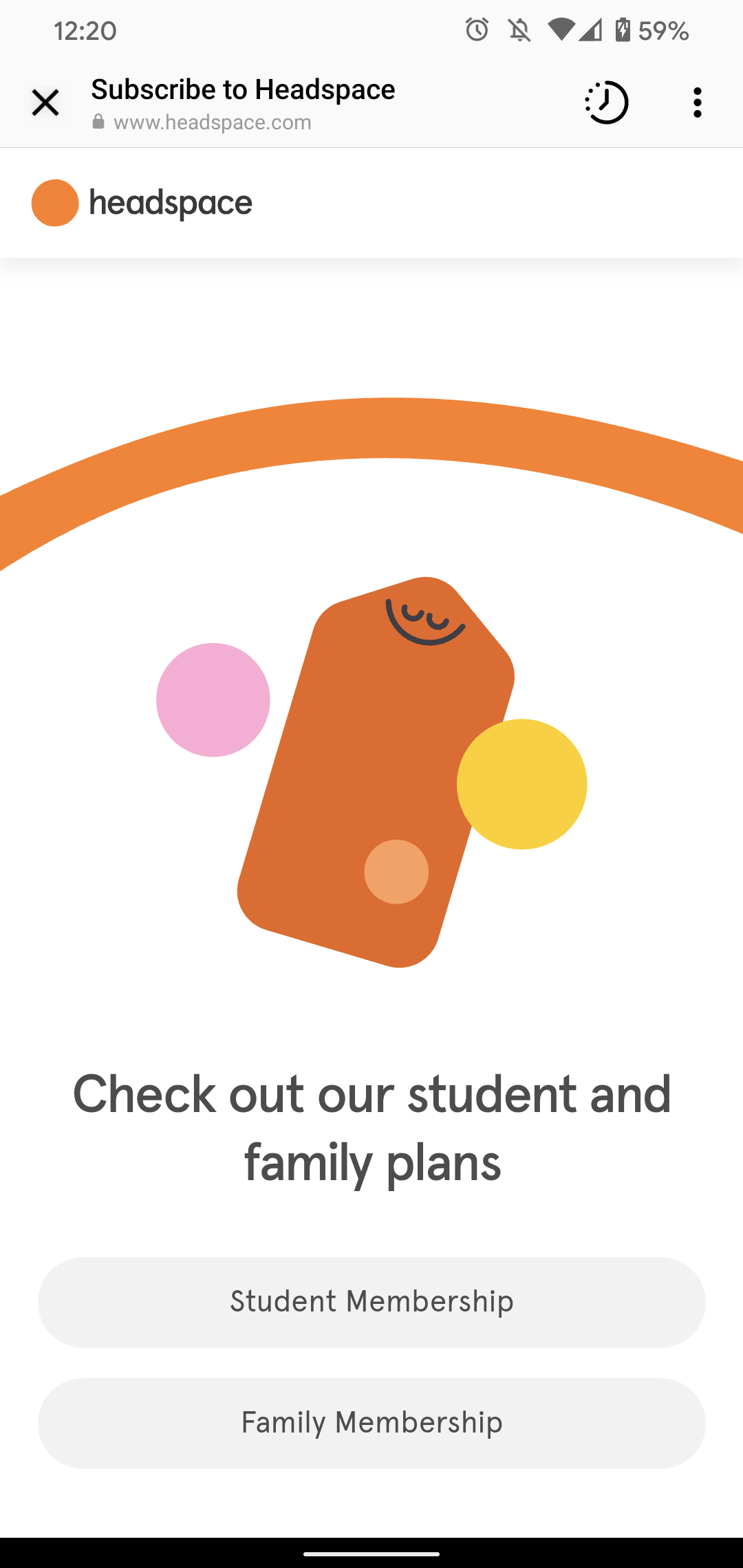Tap the Subscribe to Headspace title
Image resolution: width=743 pixels, height=1568 pixels.
click(243, 89)
